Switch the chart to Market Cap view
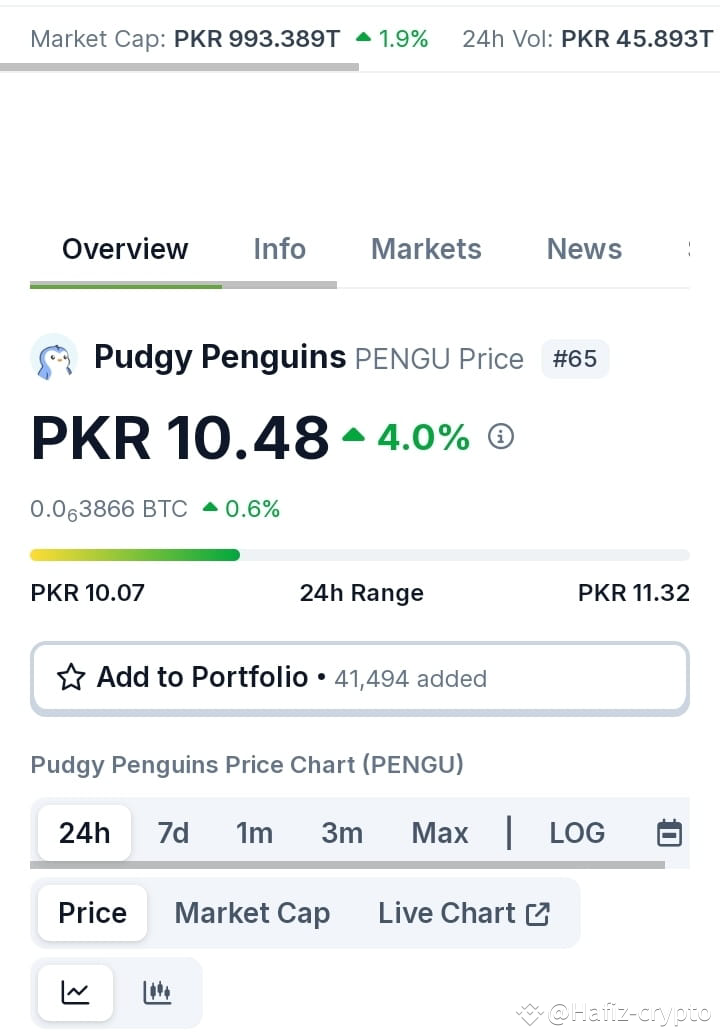 (x=252, y=913)
